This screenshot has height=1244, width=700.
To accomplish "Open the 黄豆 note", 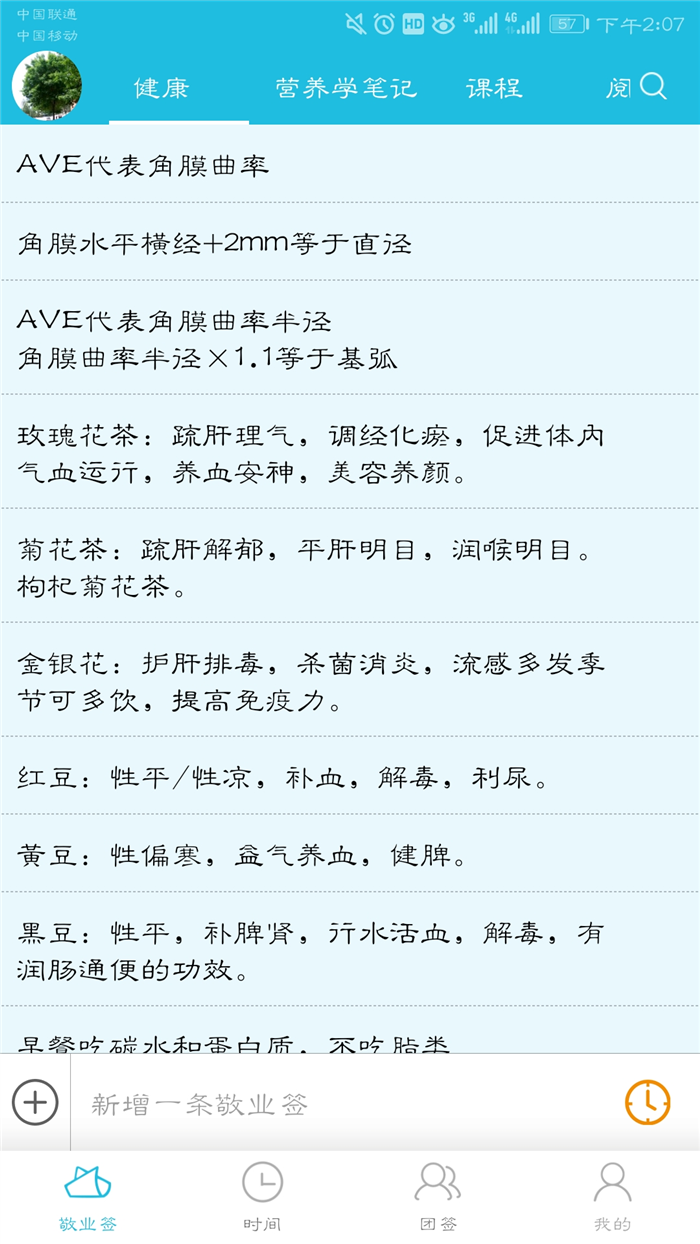I will [350, 854].
